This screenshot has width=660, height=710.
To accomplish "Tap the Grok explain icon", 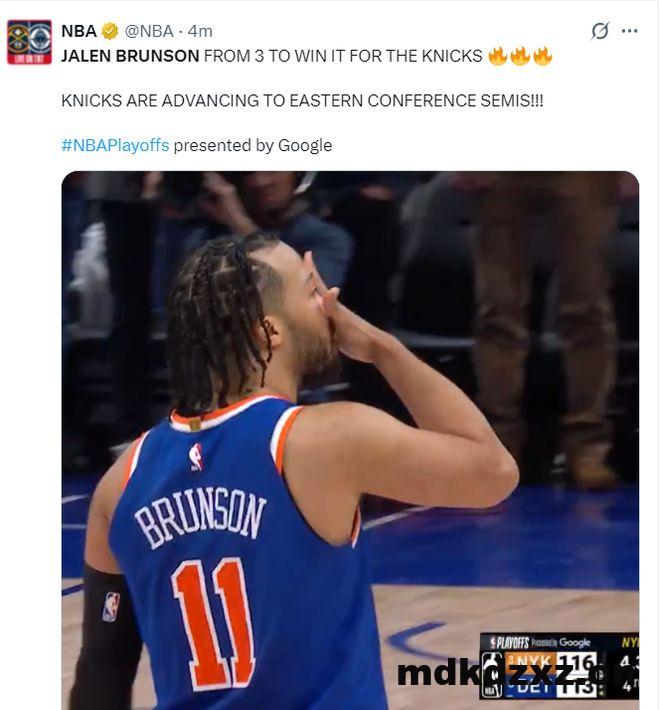I will (599, 31).
